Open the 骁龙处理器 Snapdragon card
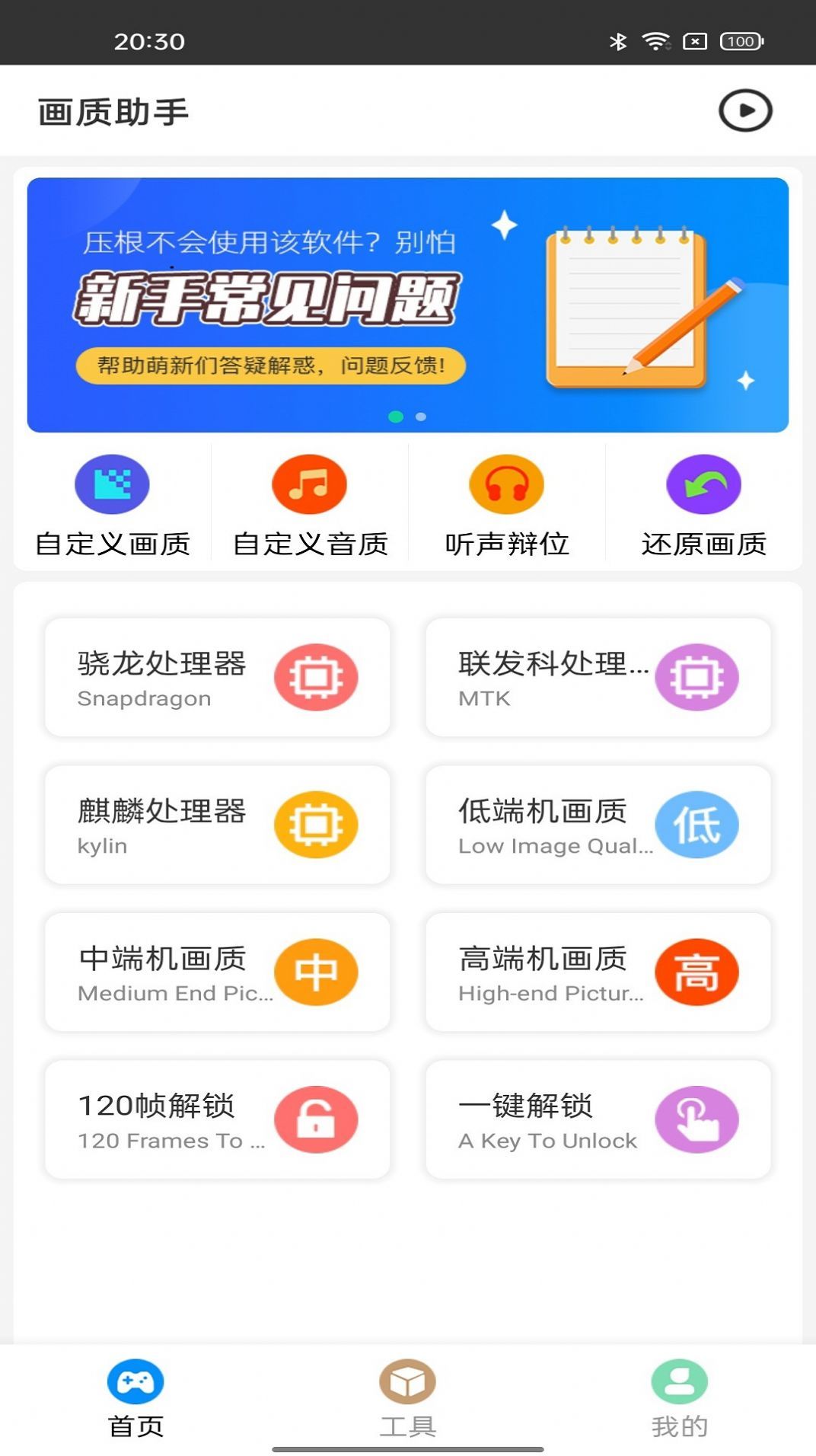 click(x=218, y=677)
